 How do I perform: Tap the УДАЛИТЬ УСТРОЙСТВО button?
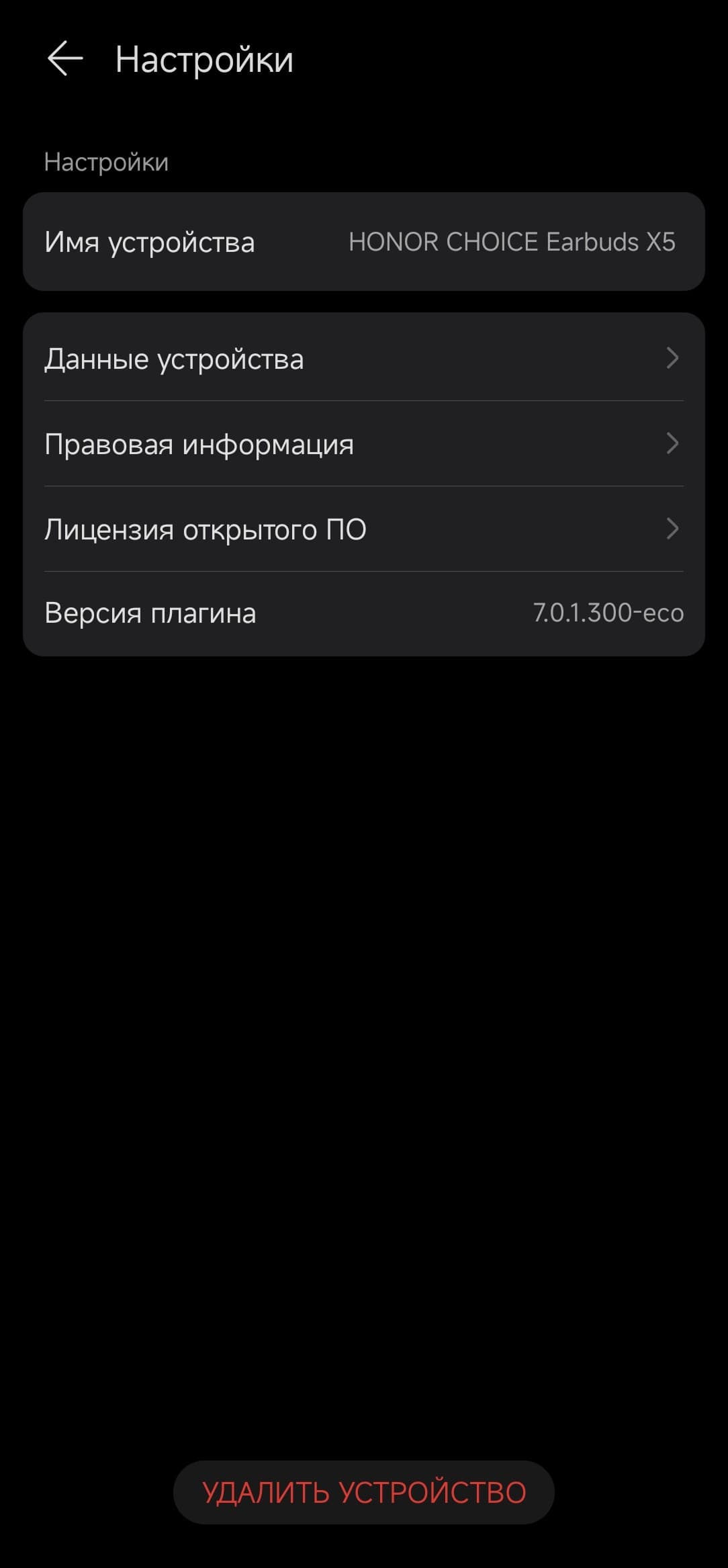click(x=363, y=1492)
